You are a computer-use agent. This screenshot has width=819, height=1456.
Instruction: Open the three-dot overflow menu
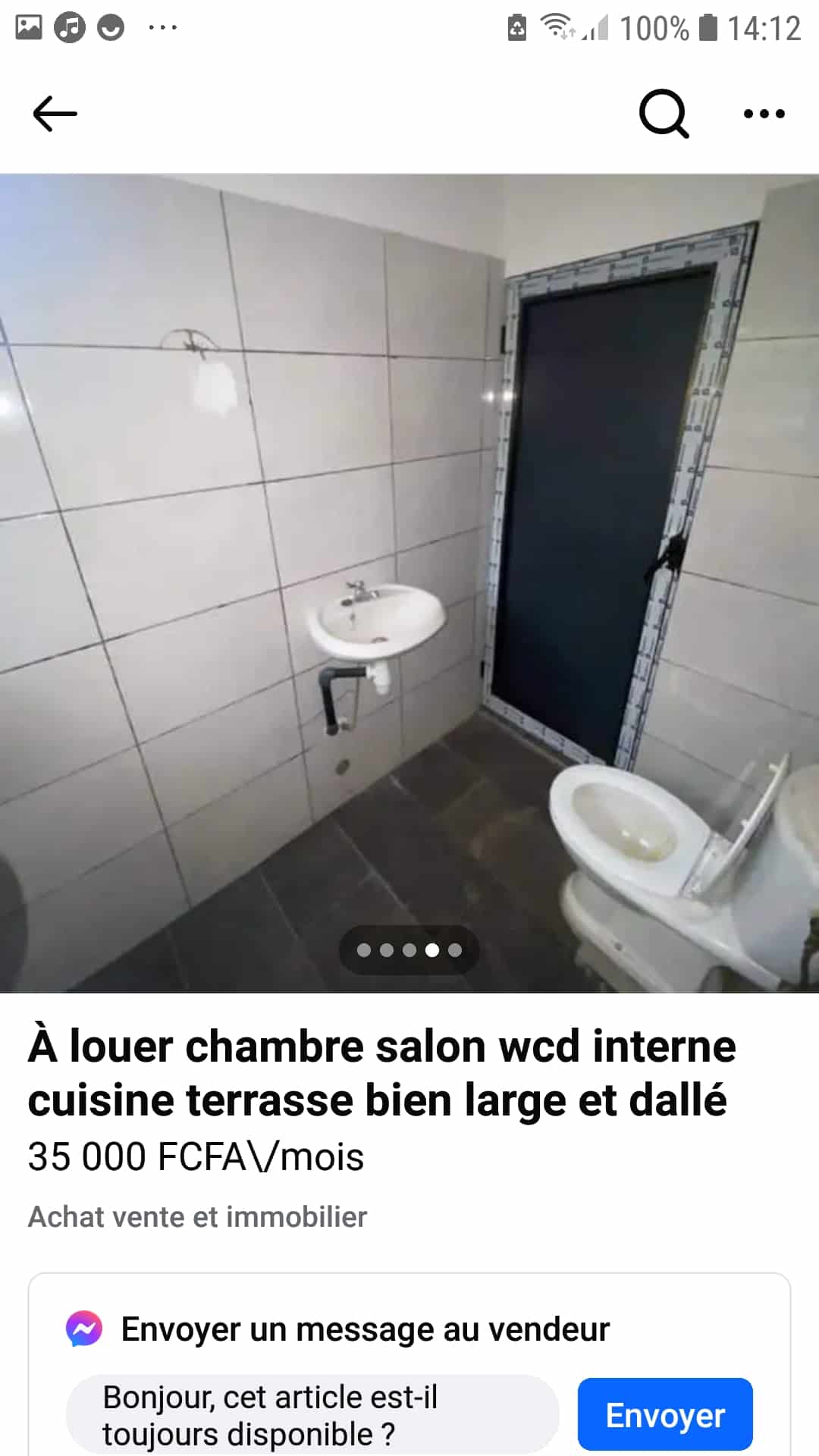click(x=764, y=114)
